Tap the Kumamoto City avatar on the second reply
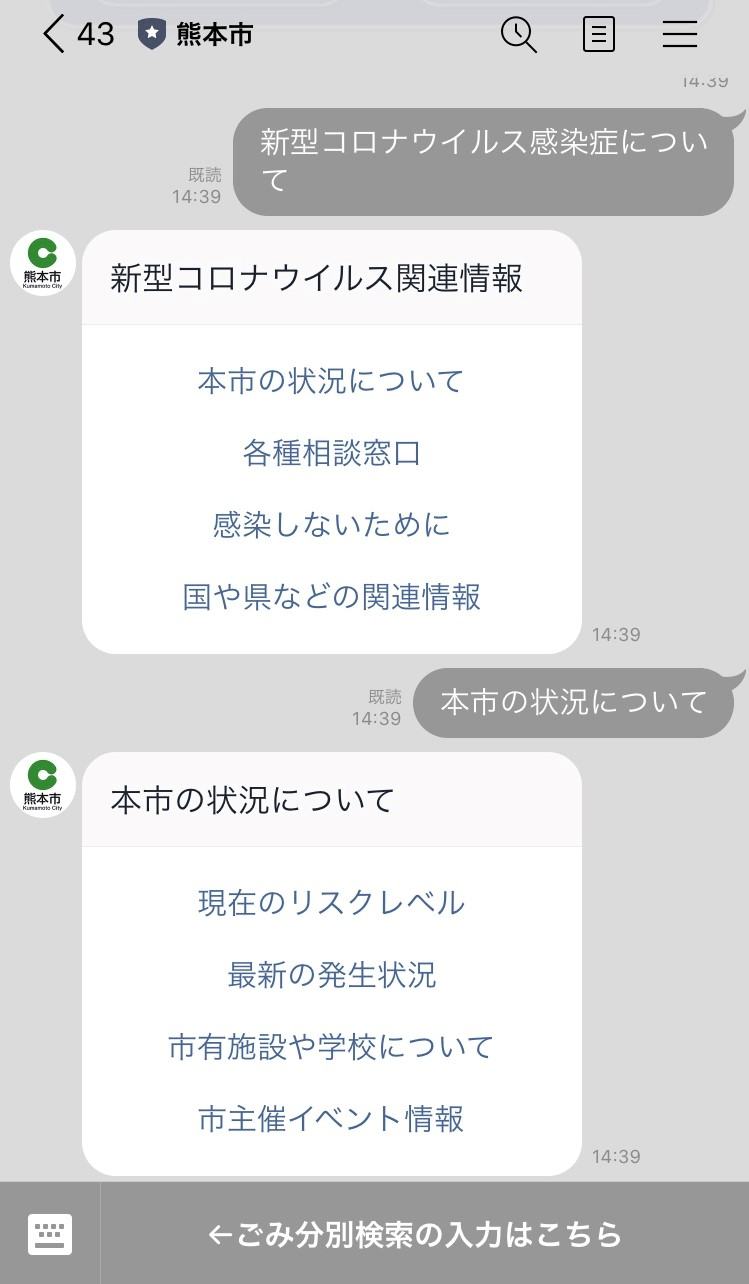749x1284 pixels. (42, 785)
